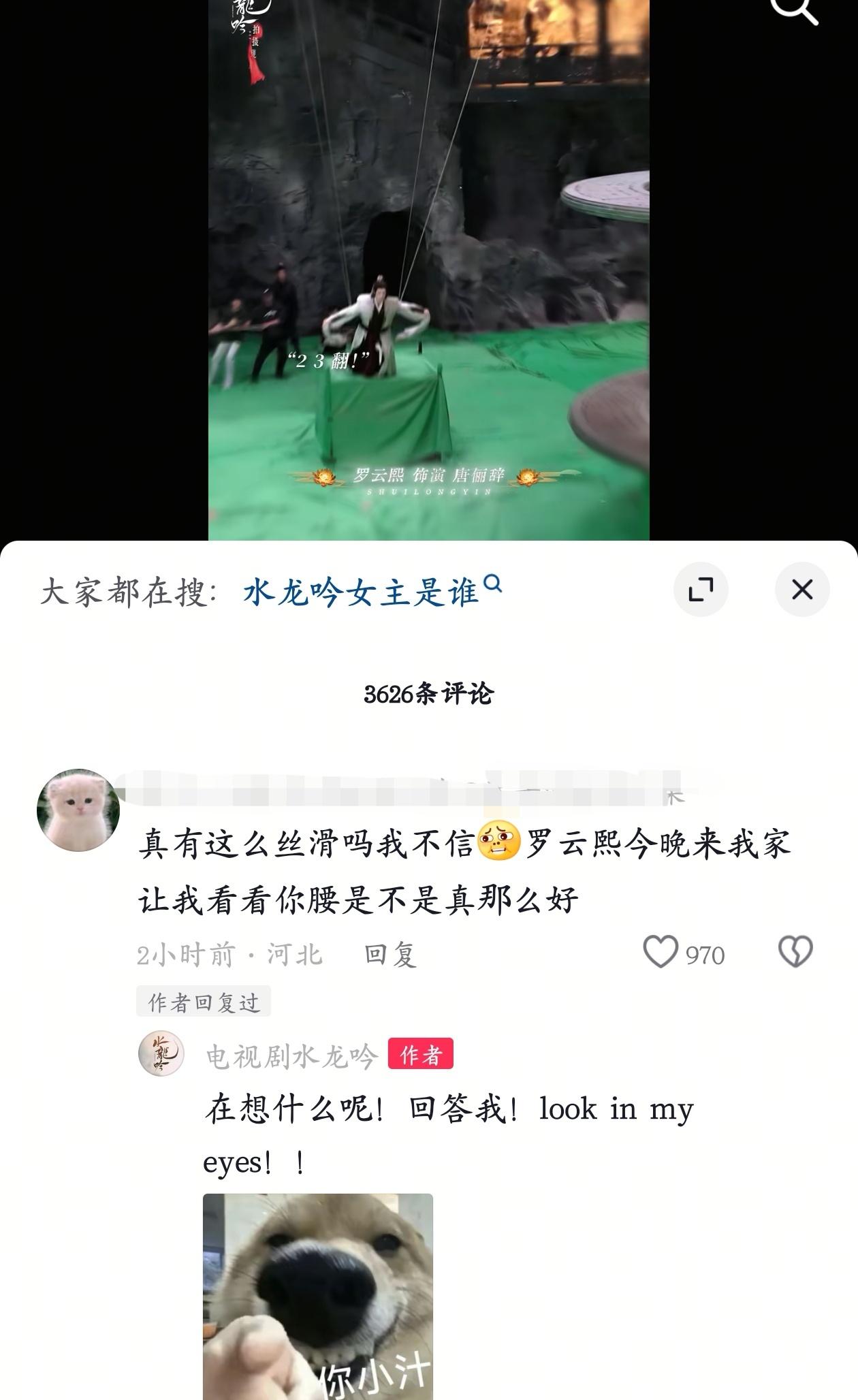Open 电视剧水龙吟 reply avatar
This screenshot has height=1400, width=858.
[x=161, y=1053]
